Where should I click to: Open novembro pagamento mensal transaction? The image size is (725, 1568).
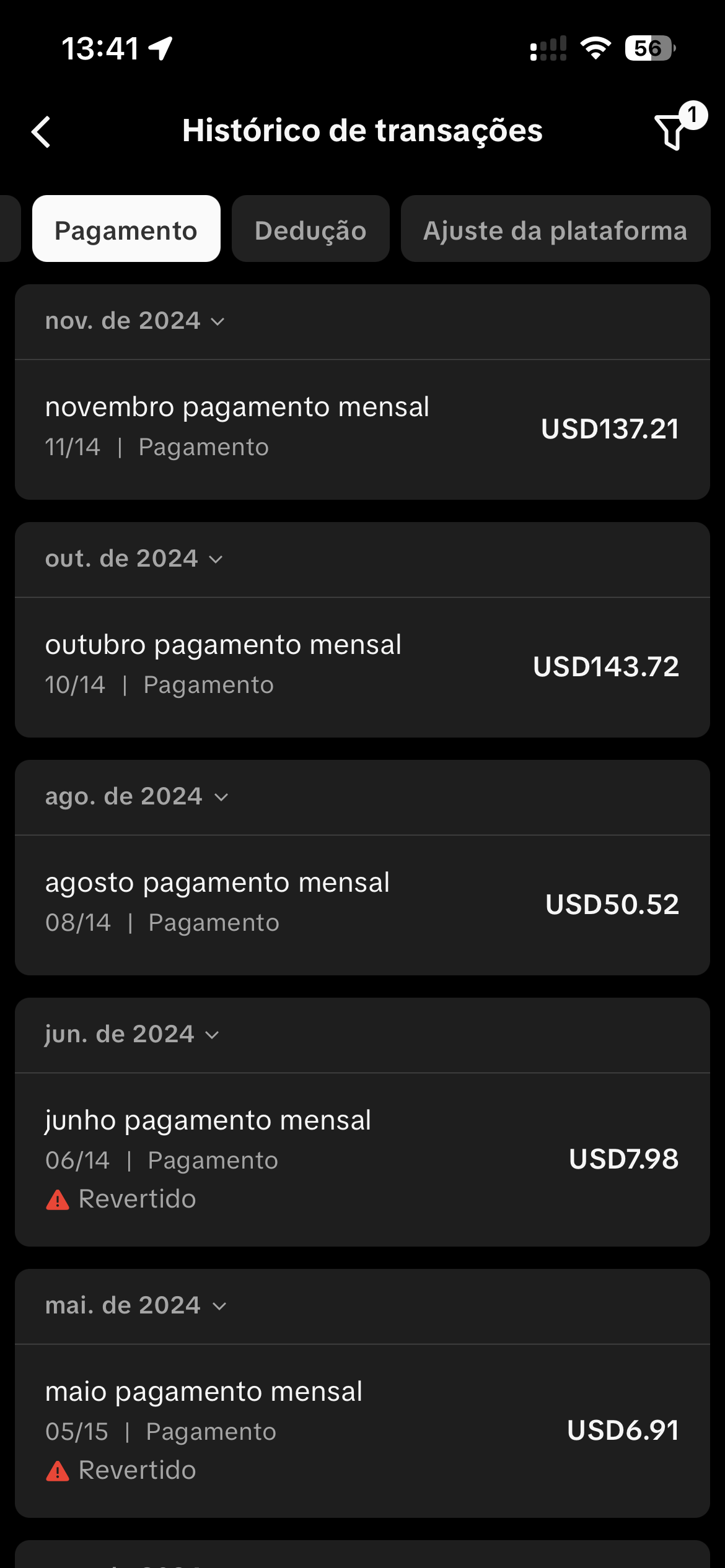coord(362,428)
